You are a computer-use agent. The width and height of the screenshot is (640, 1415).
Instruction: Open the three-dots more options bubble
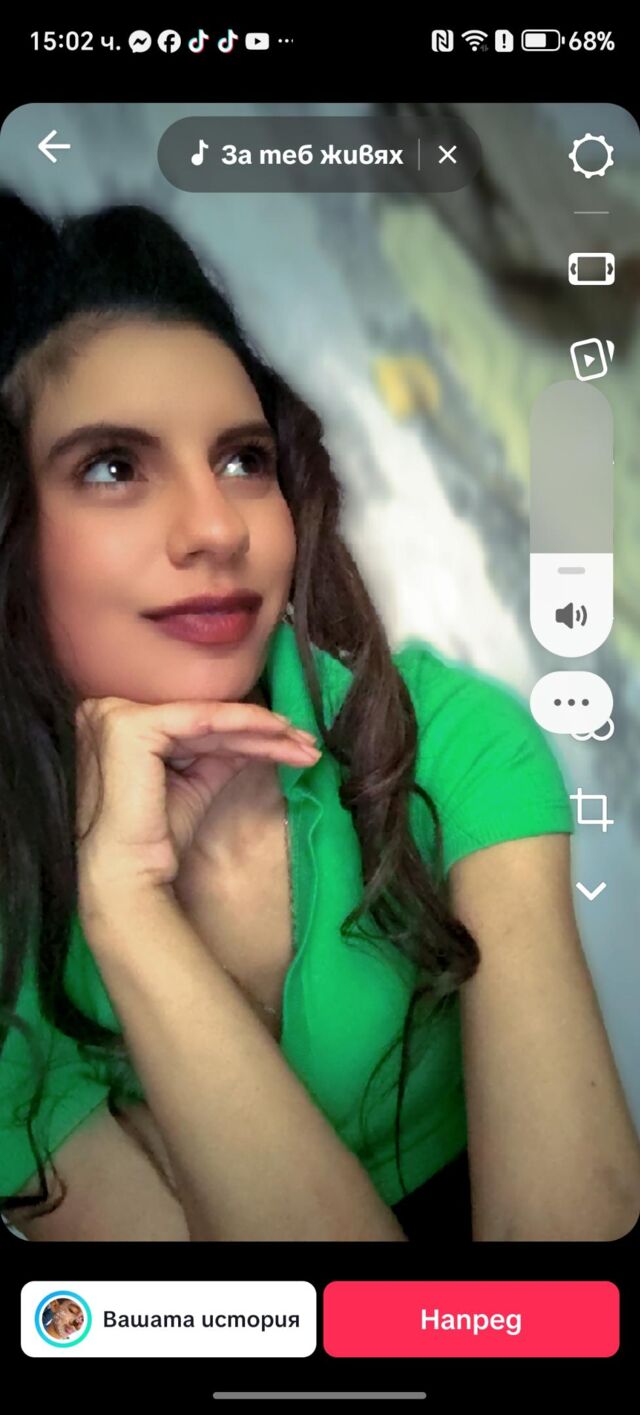tap(571, 702)
